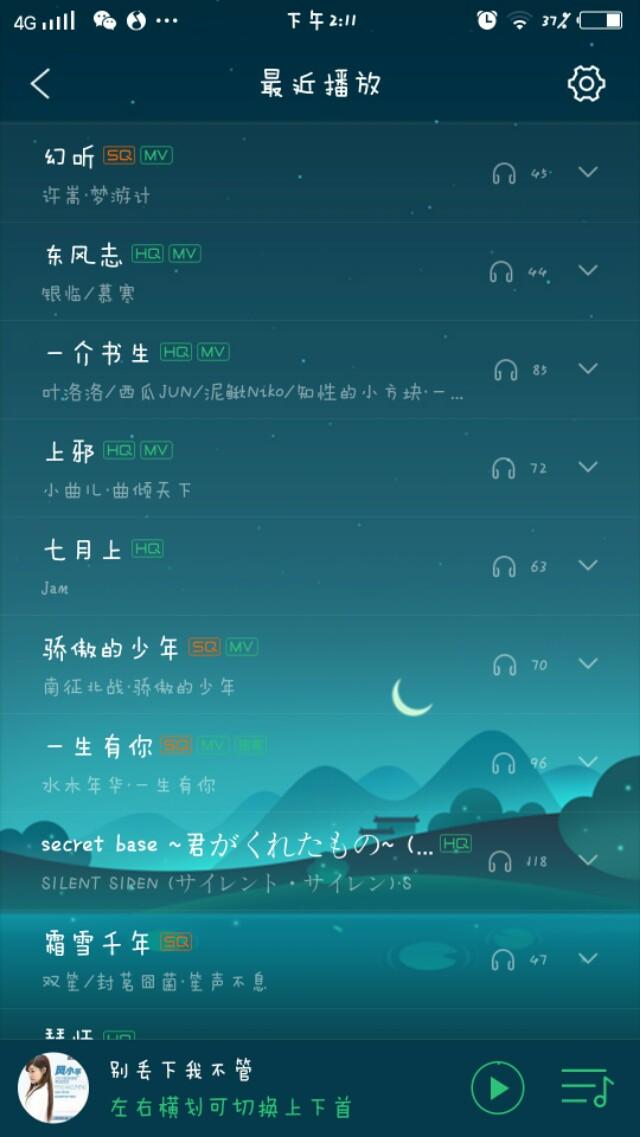Open the album cover in mini player
This screenshot has height=1137, width=640.
53,1088
